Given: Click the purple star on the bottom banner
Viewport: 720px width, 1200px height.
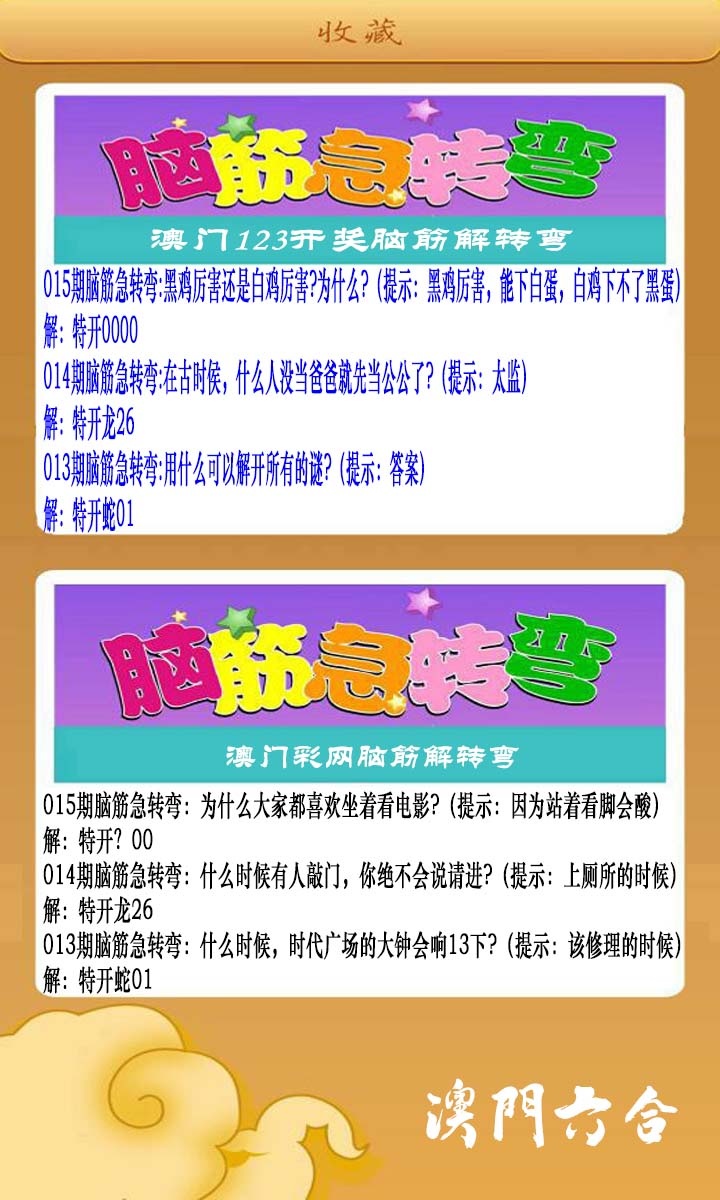Looking at the screenshot, I should coord(420,605).
